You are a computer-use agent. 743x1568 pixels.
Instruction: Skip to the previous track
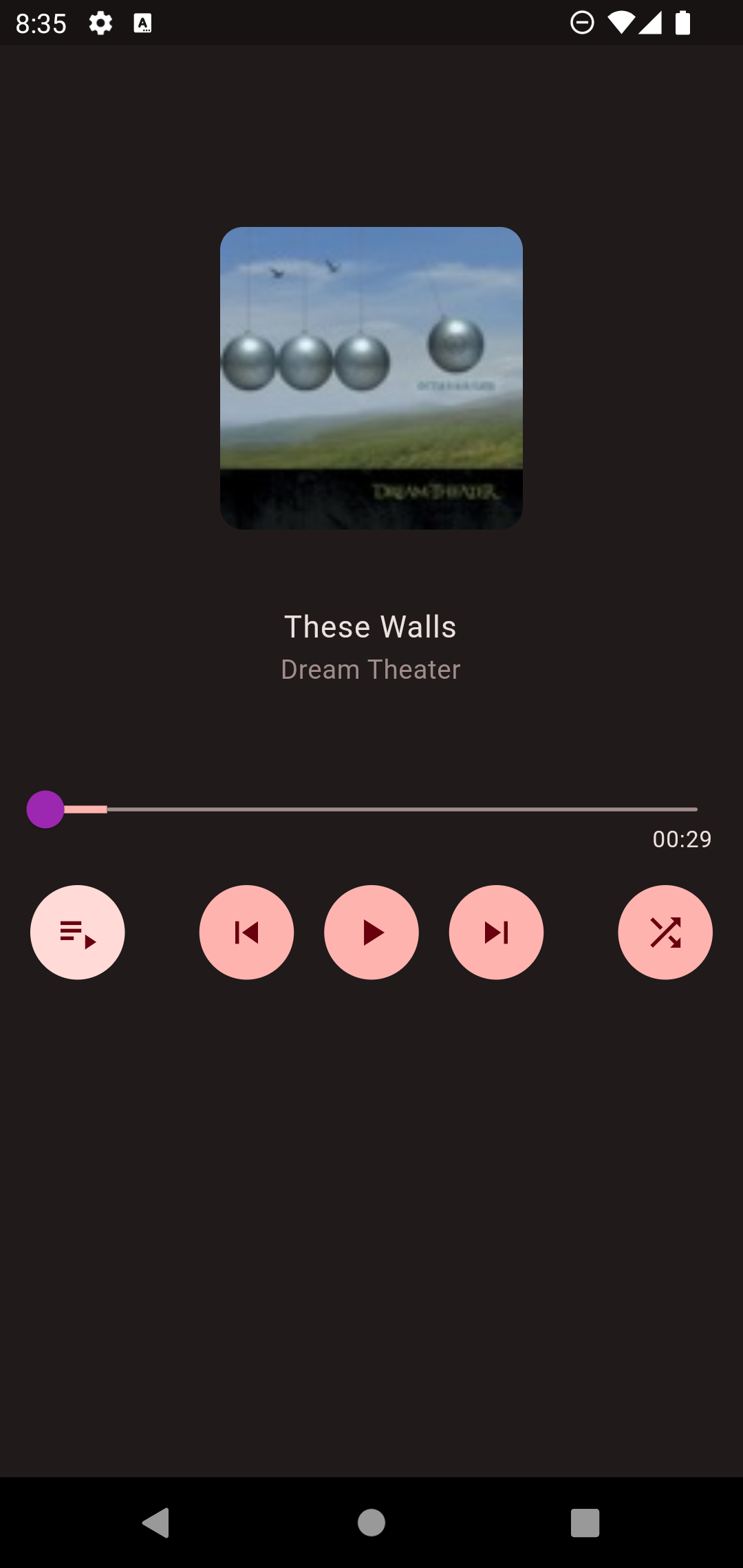[246, 933]
